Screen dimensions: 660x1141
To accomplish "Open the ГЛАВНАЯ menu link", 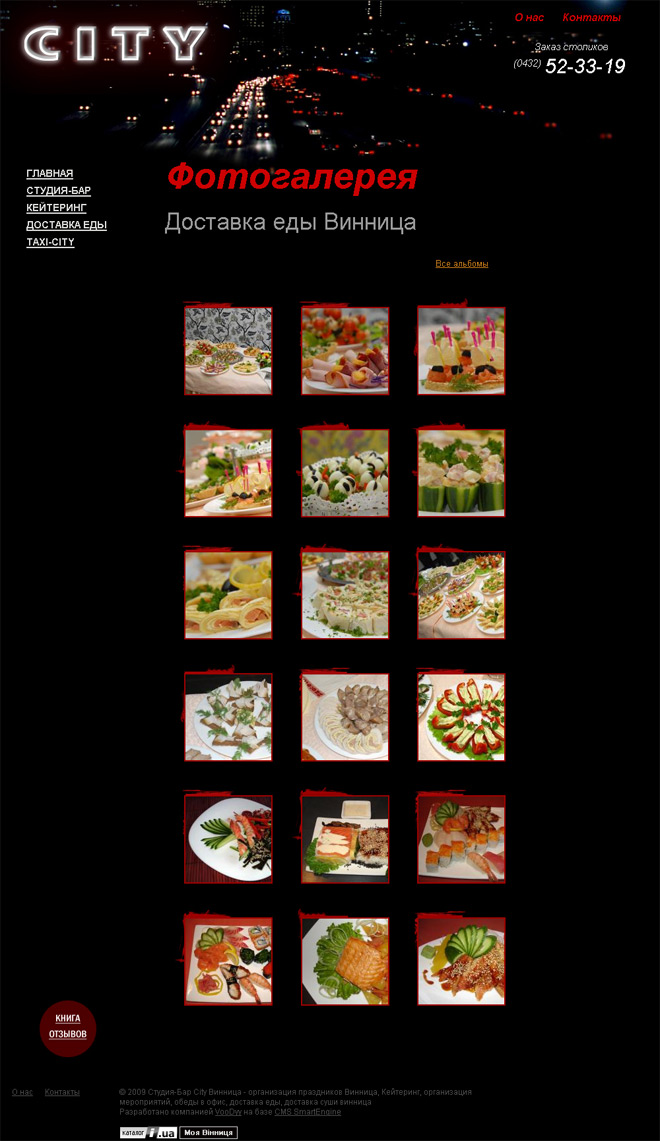I will [50, 174].
